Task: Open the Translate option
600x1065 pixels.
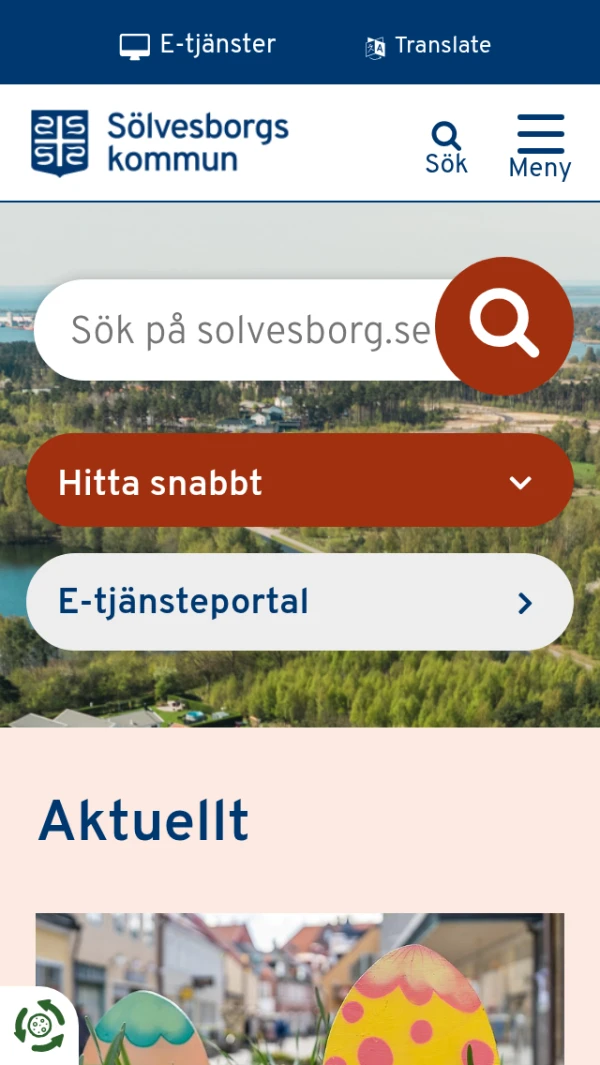Action: [428, 46]
